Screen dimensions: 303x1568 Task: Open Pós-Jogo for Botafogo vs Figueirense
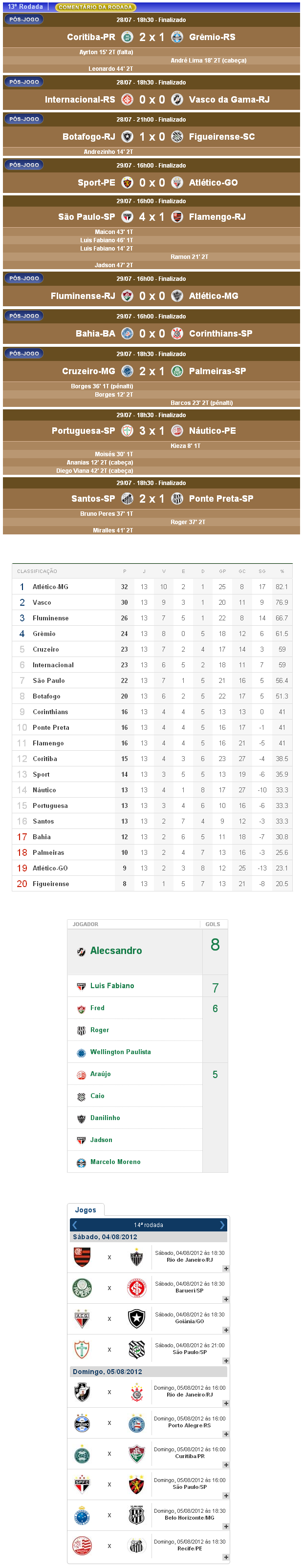click(x=24, y=119)
